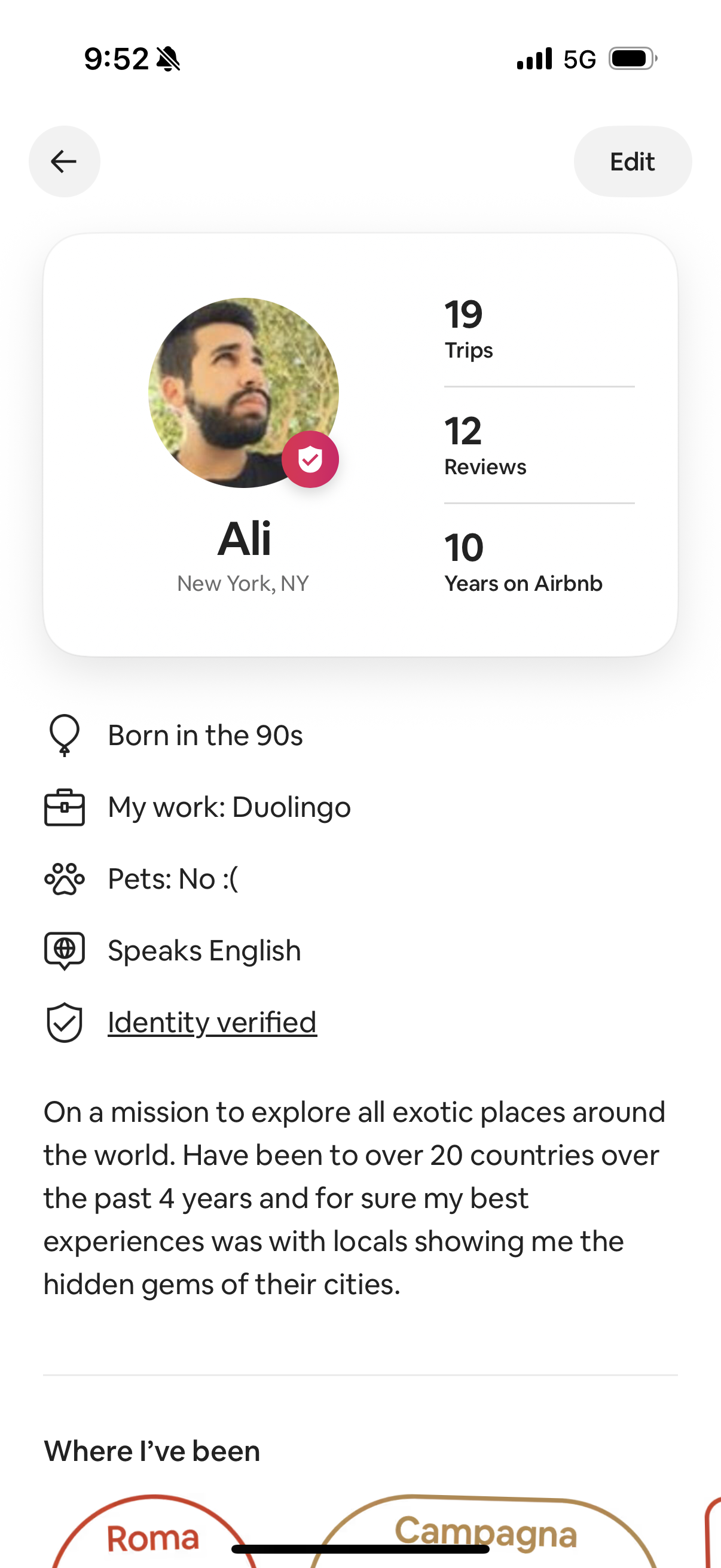Viewport: 721px width, 1568px height.
Task: Click the briefcase icon beside My work: Duolingo
Action: point(65,806)
